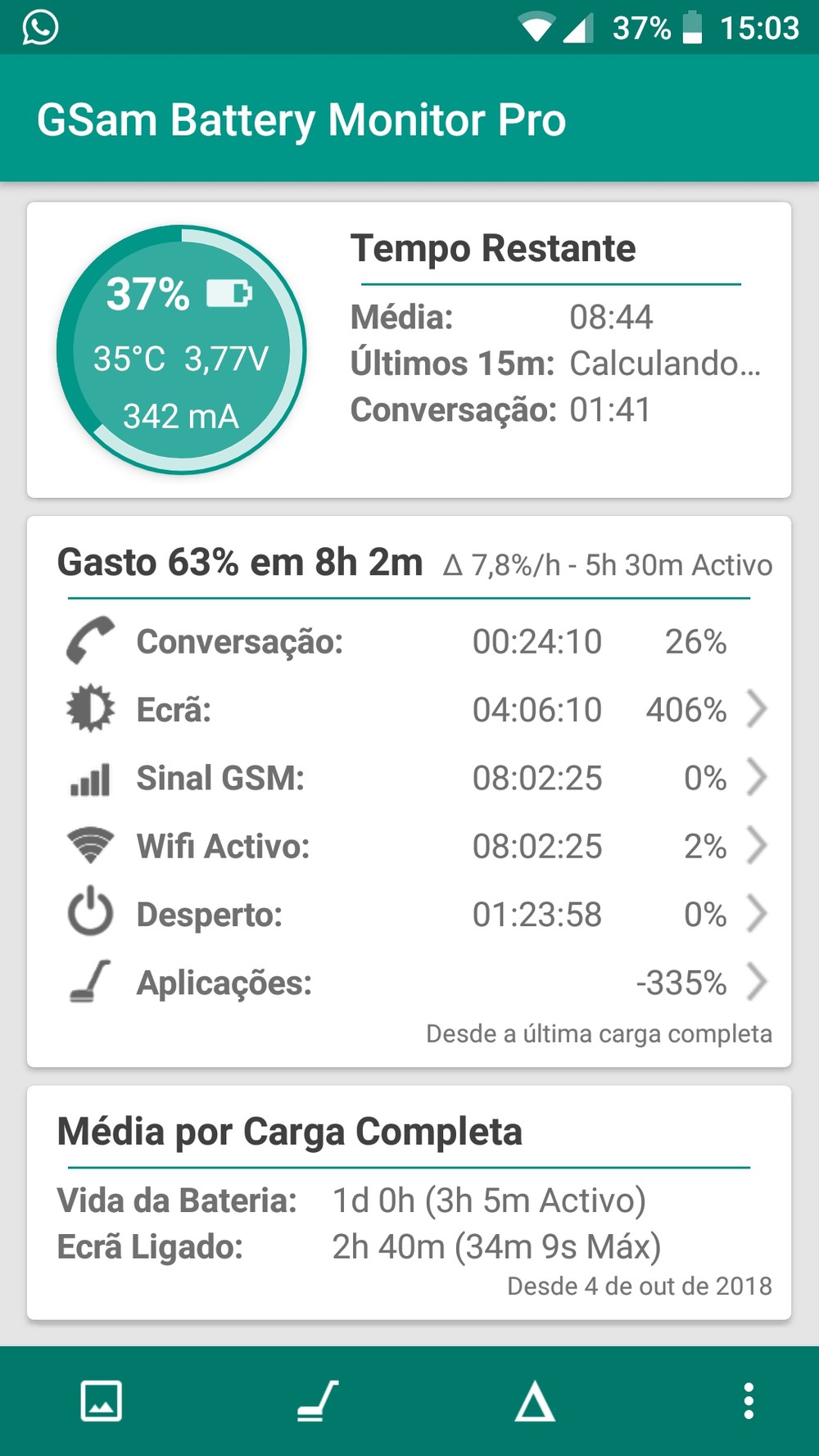The height and width of the screenshot is (1456, 819).
Task: Tap the delta triangle icon in bottom bar
Action: [x=535, y=1400]
